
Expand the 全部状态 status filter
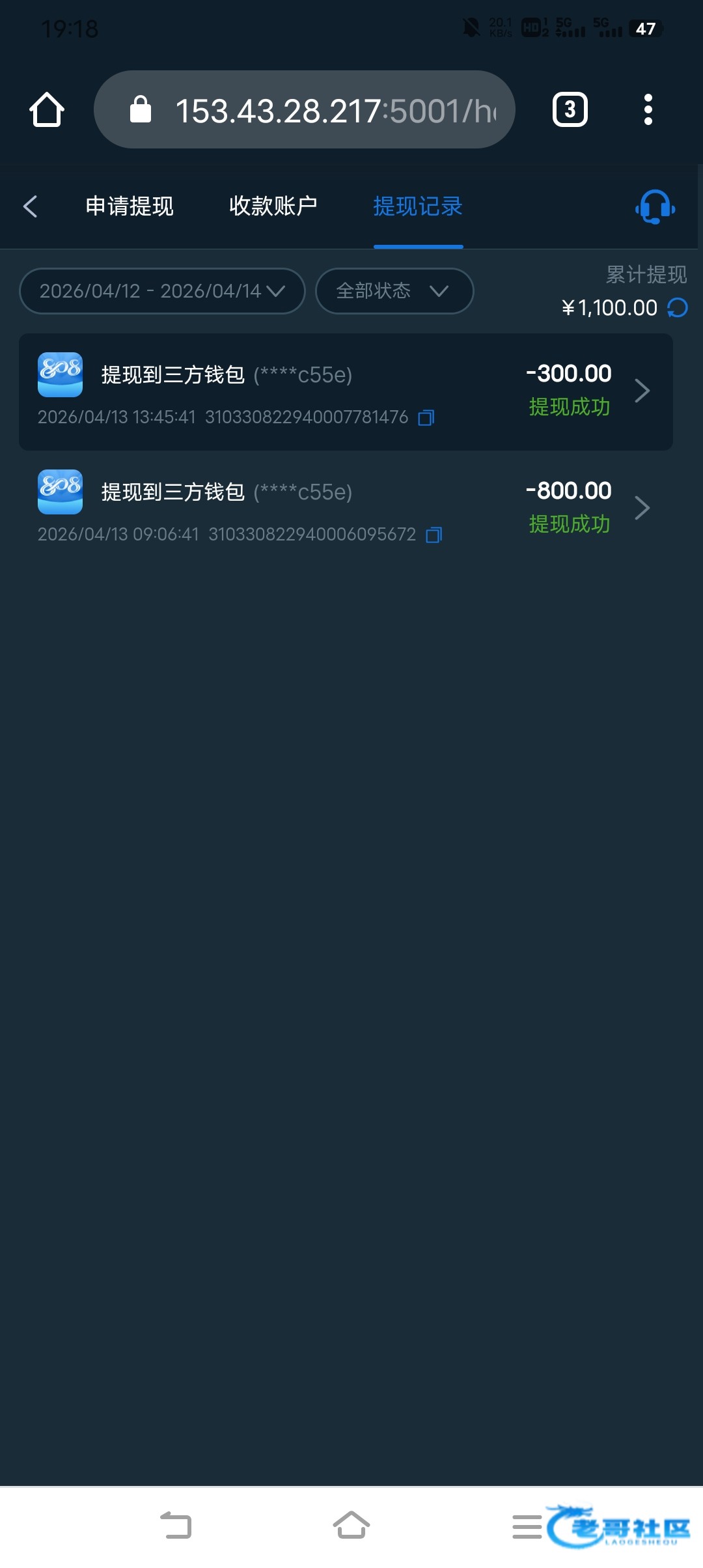(394, 291)
